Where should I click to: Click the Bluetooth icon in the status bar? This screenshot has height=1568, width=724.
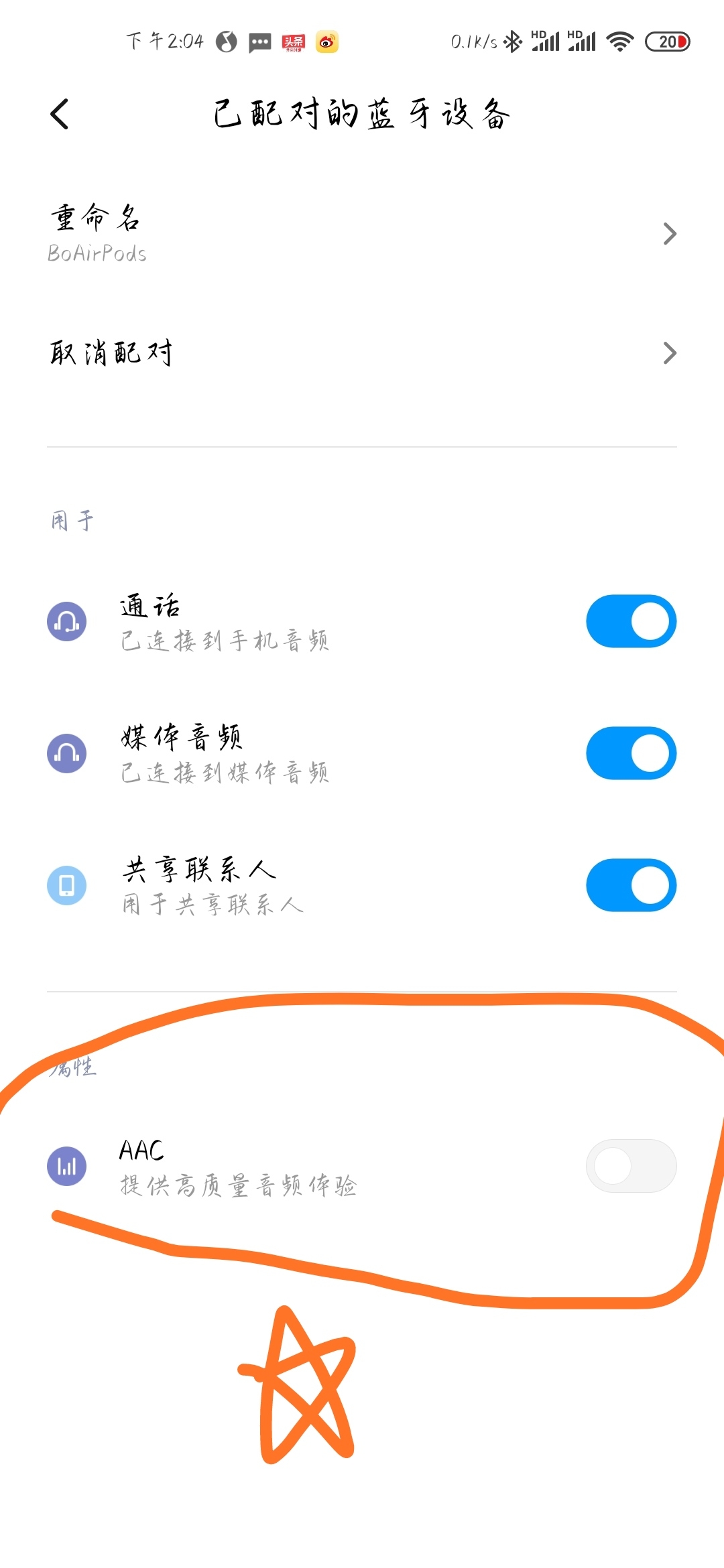pyautogui.click(x=513, y=42)
